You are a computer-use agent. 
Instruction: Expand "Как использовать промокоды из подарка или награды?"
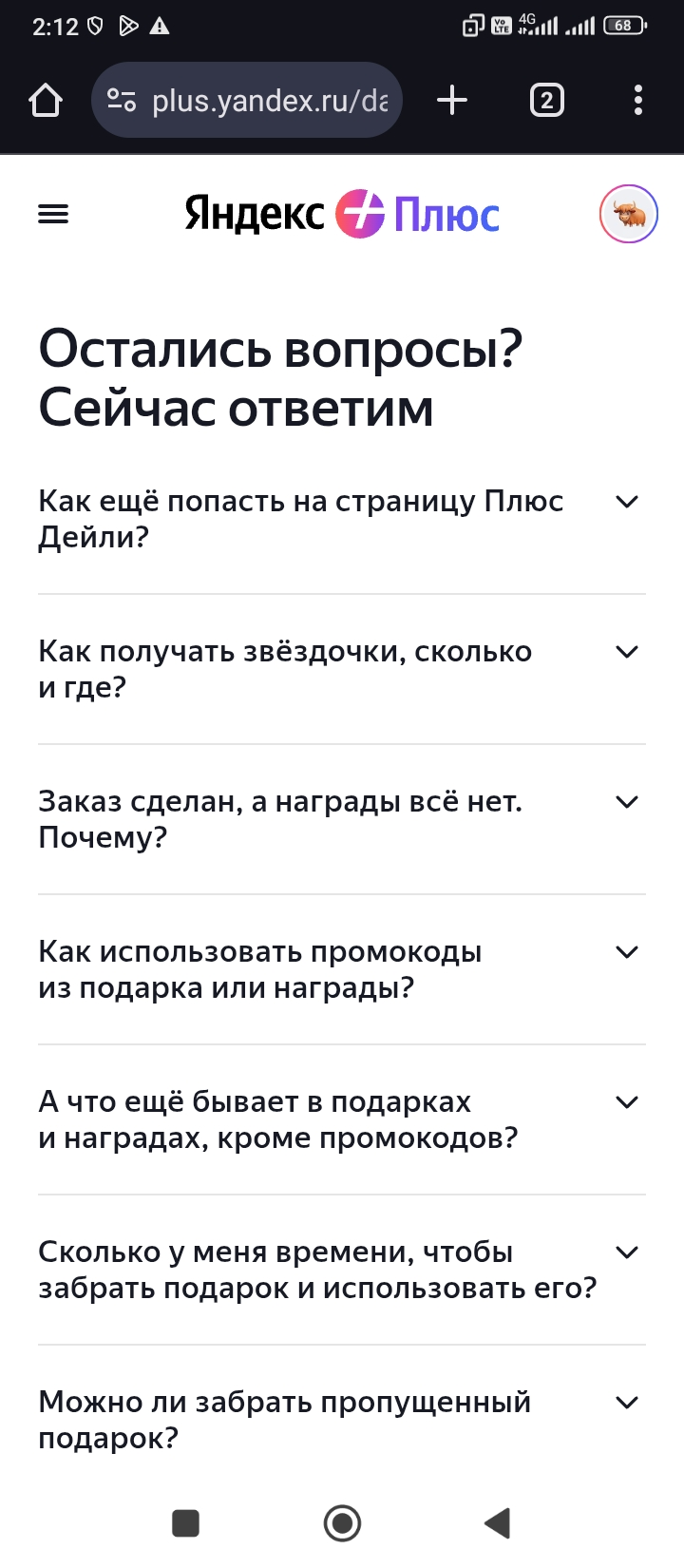[342, 969]
